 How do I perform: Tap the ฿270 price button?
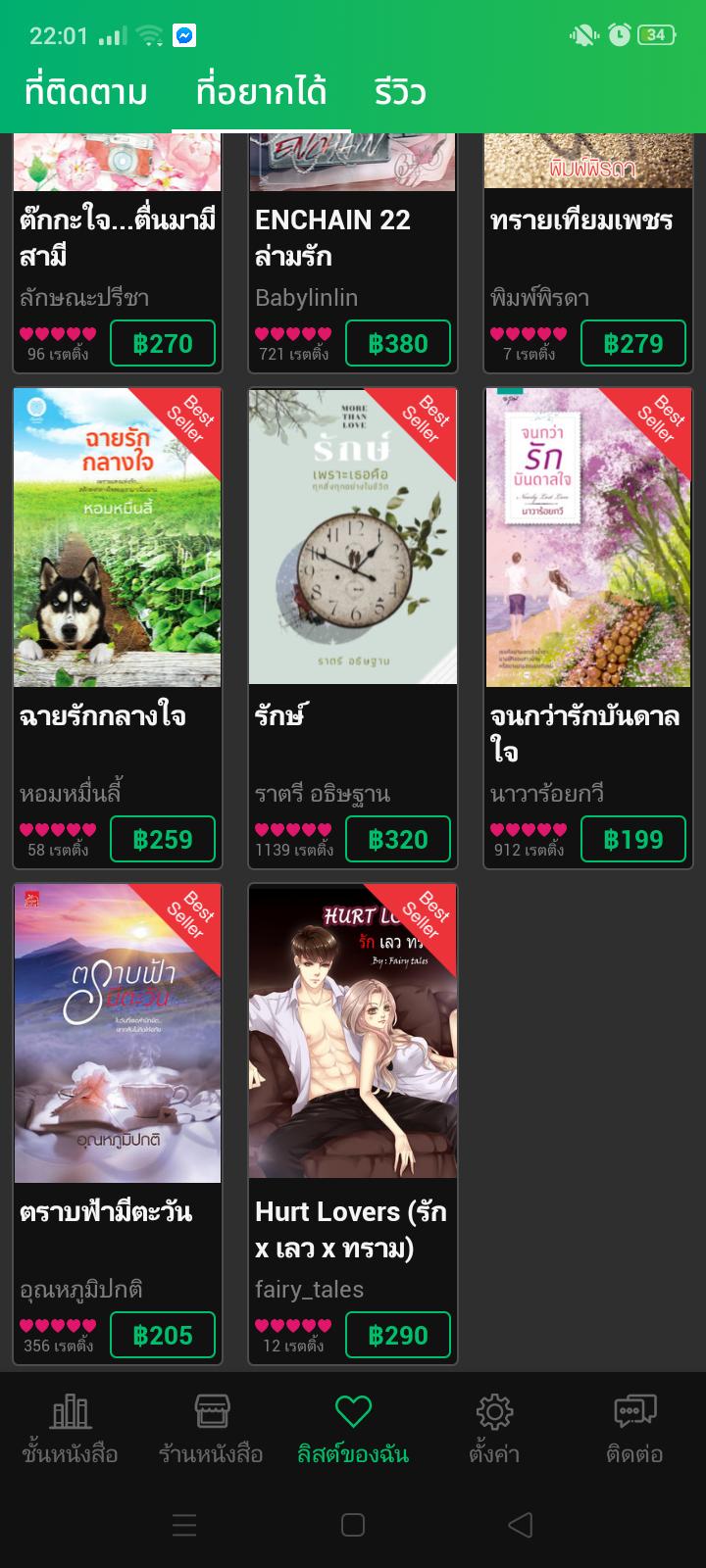(x=163, y=344)
